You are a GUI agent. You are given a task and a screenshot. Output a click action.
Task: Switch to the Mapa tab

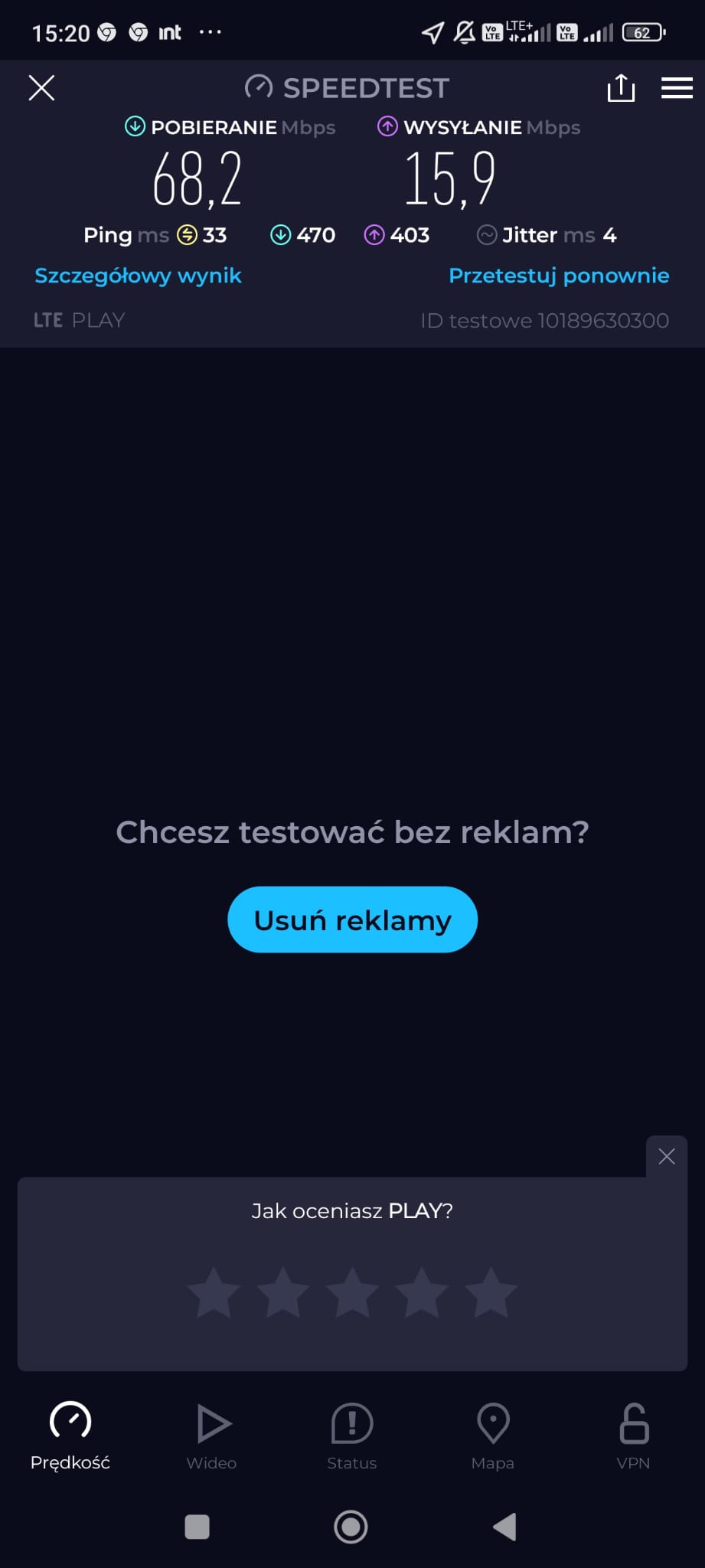(x=493, y=1436)
